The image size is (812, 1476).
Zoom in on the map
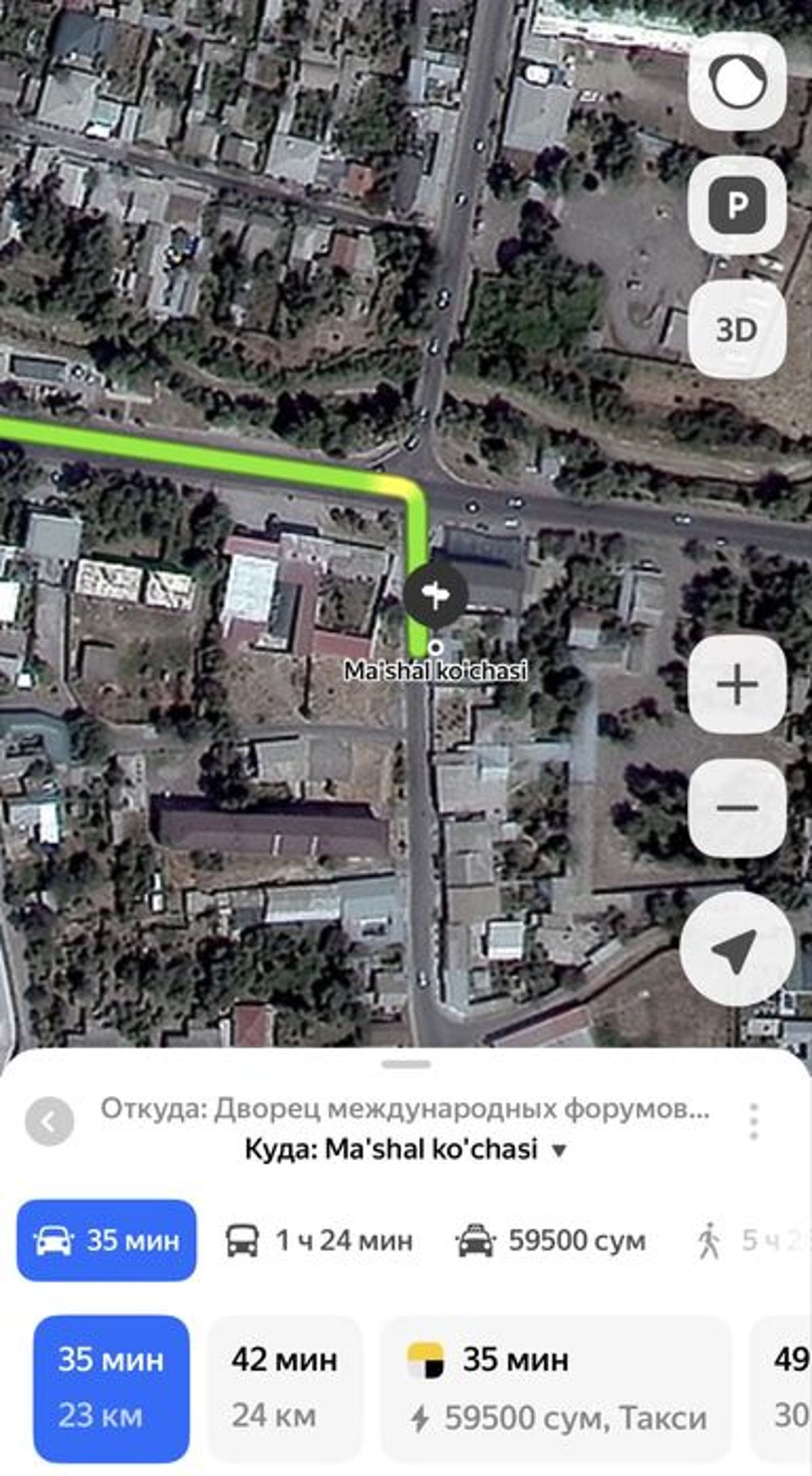click(737, 684)
